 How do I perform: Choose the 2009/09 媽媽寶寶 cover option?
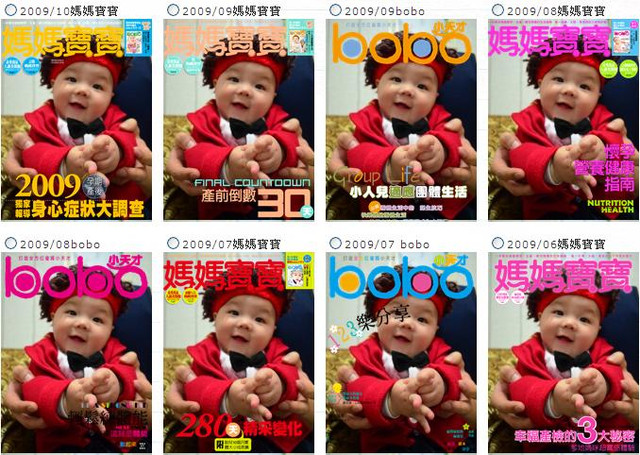173,9
